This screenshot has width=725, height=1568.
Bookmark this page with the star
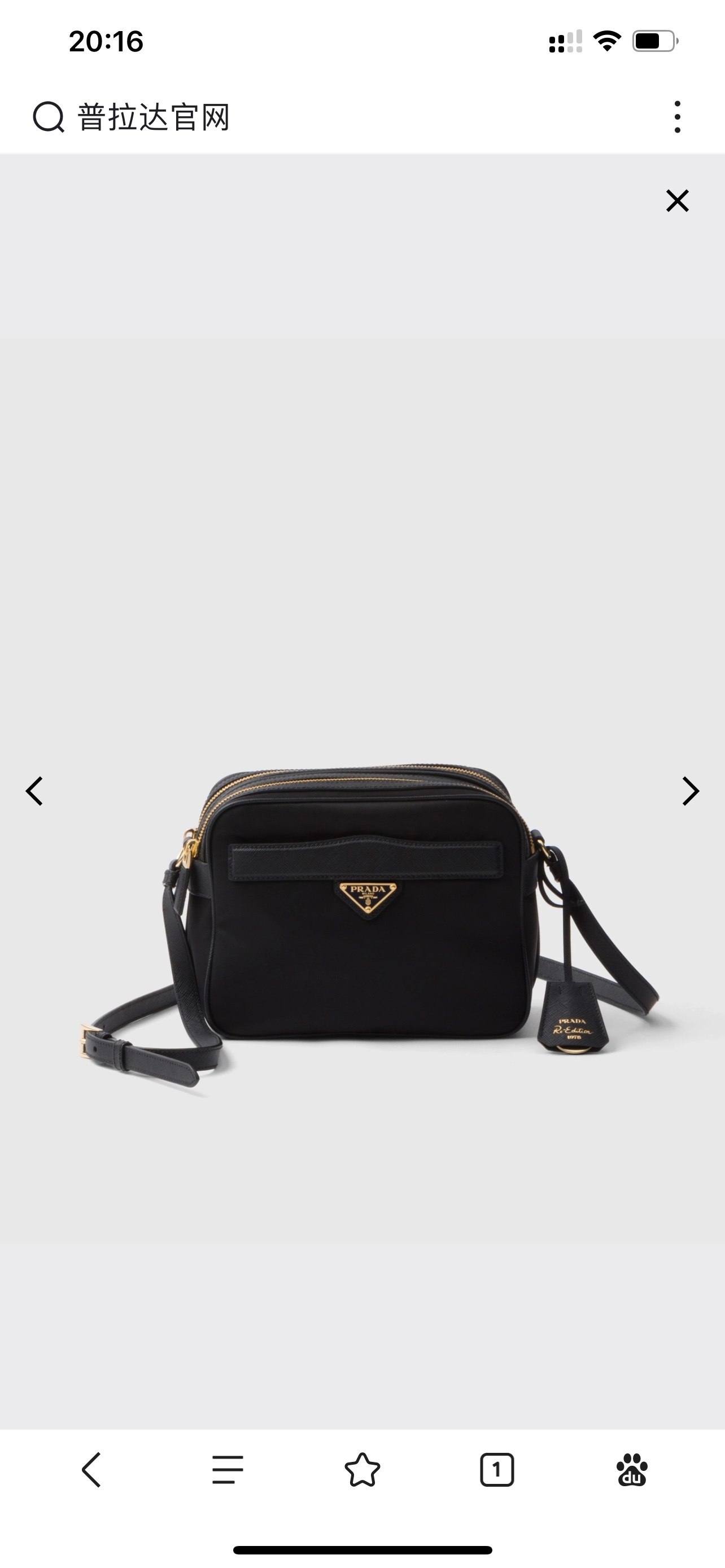[362, 1470]
